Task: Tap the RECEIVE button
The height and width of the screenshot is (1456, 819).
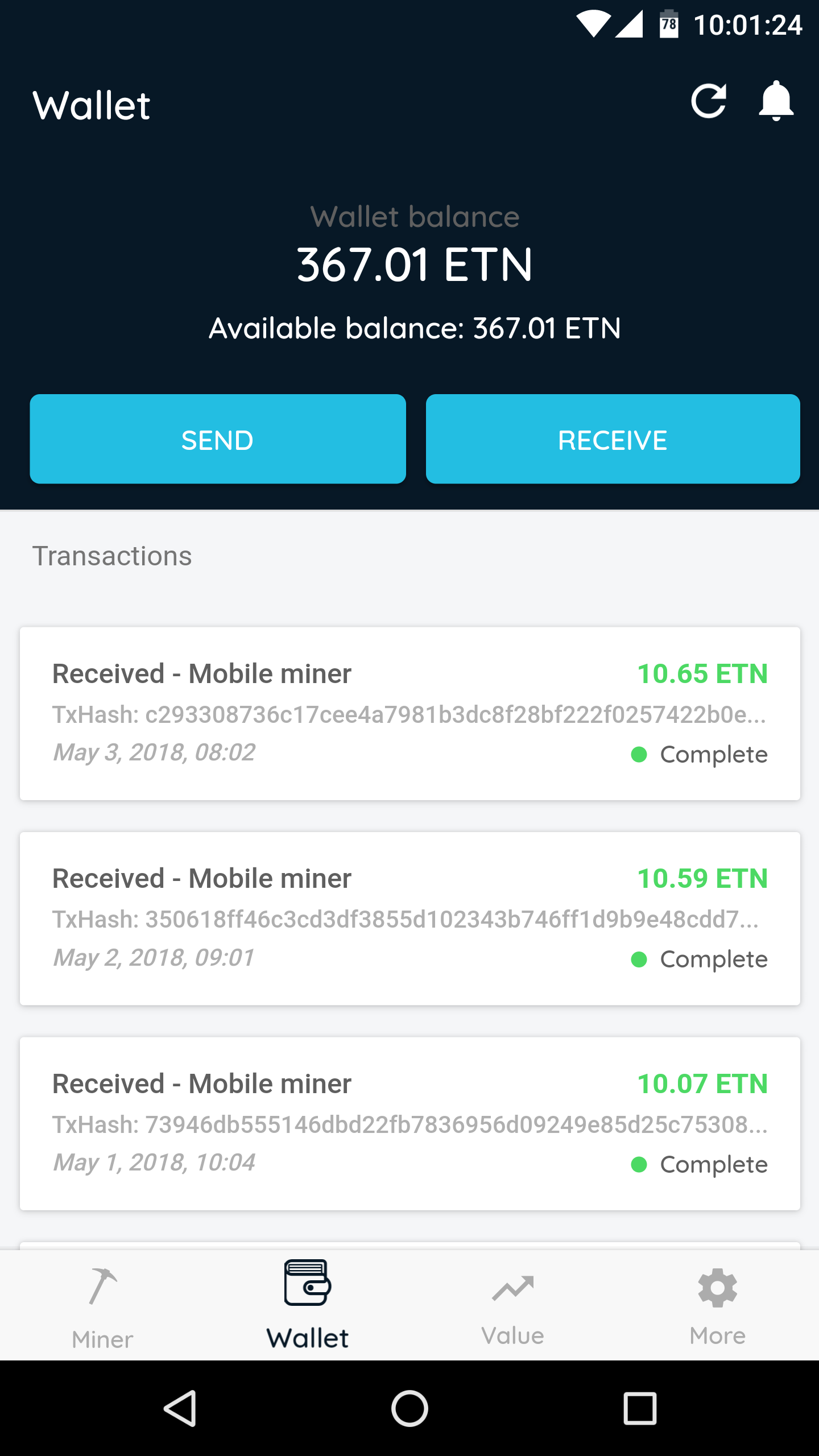Action: 613,439
